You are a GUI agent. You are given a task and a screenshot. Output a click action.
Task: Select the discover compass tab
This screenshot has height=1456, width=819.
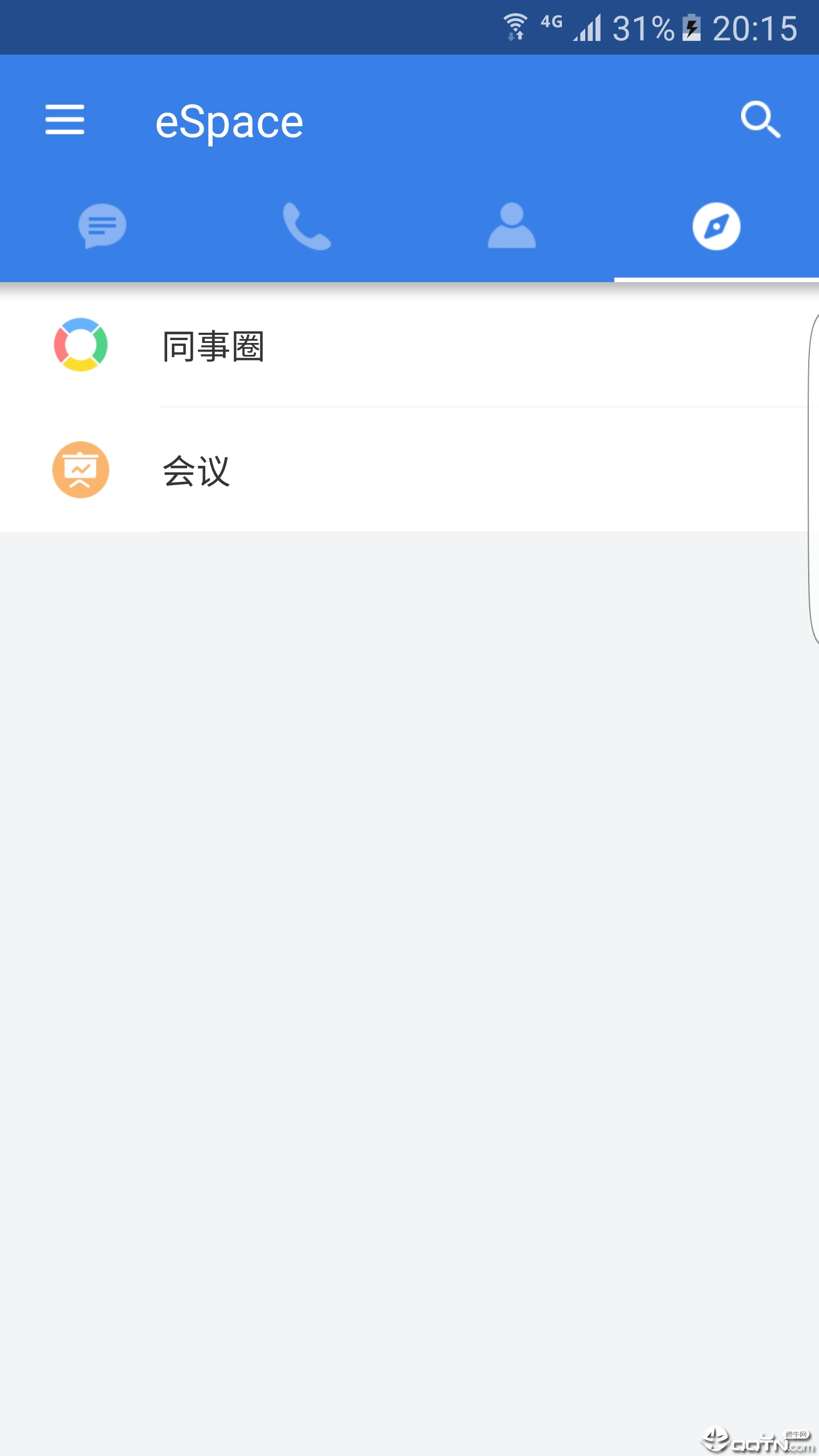[716, 226]
